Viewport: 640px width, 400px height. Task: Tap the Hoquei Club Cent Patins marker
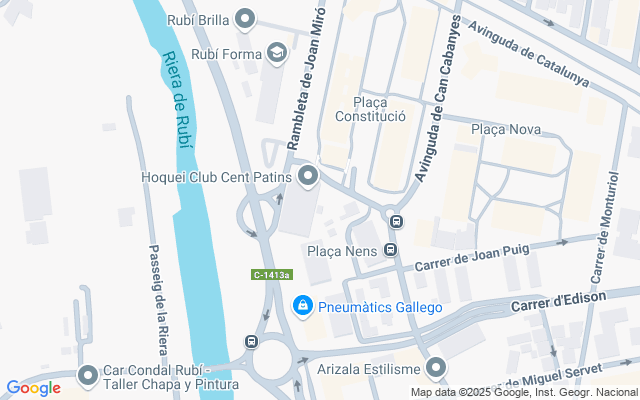(308, 177)
